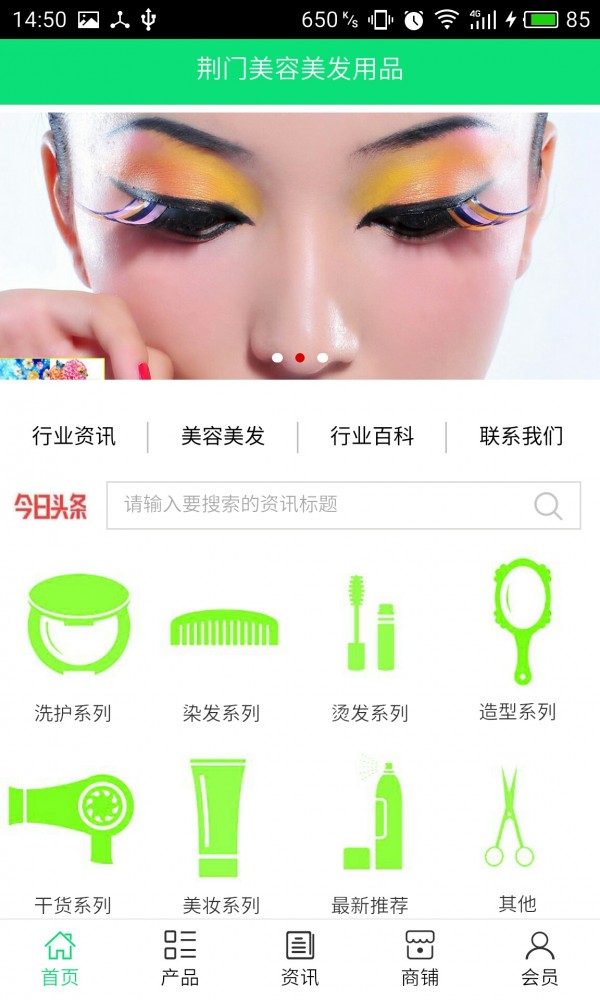Switch to the 商铺 tab
Image resolution: width=600 pixels, height=1000 pixels.
pyautogui.click(x=420, y=958)
